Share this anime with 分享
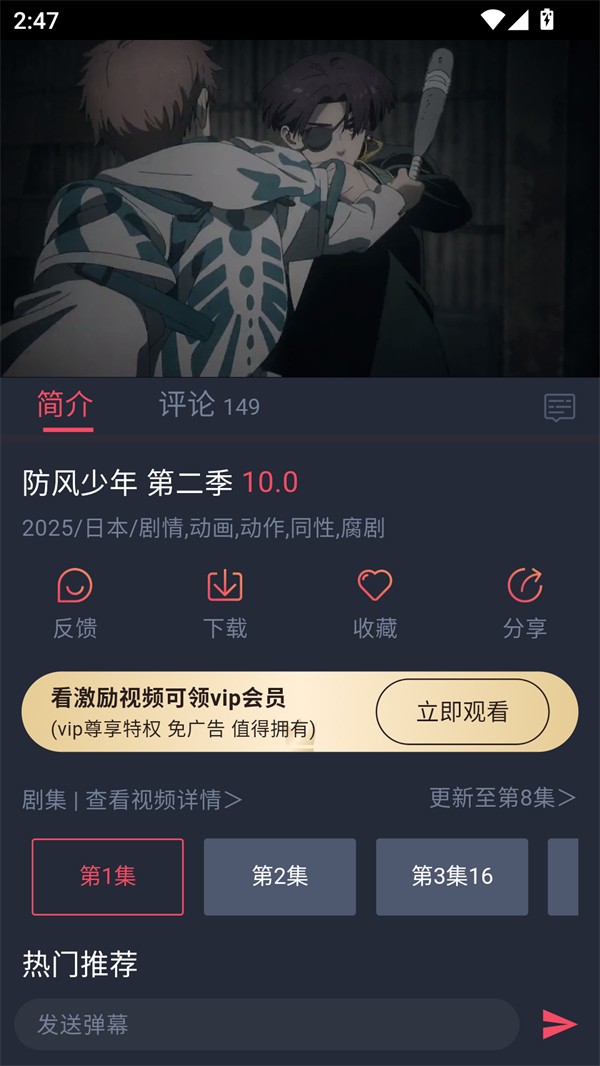Image resolution: width=600 pixels, height=1066 pixels. pos(525,602)
